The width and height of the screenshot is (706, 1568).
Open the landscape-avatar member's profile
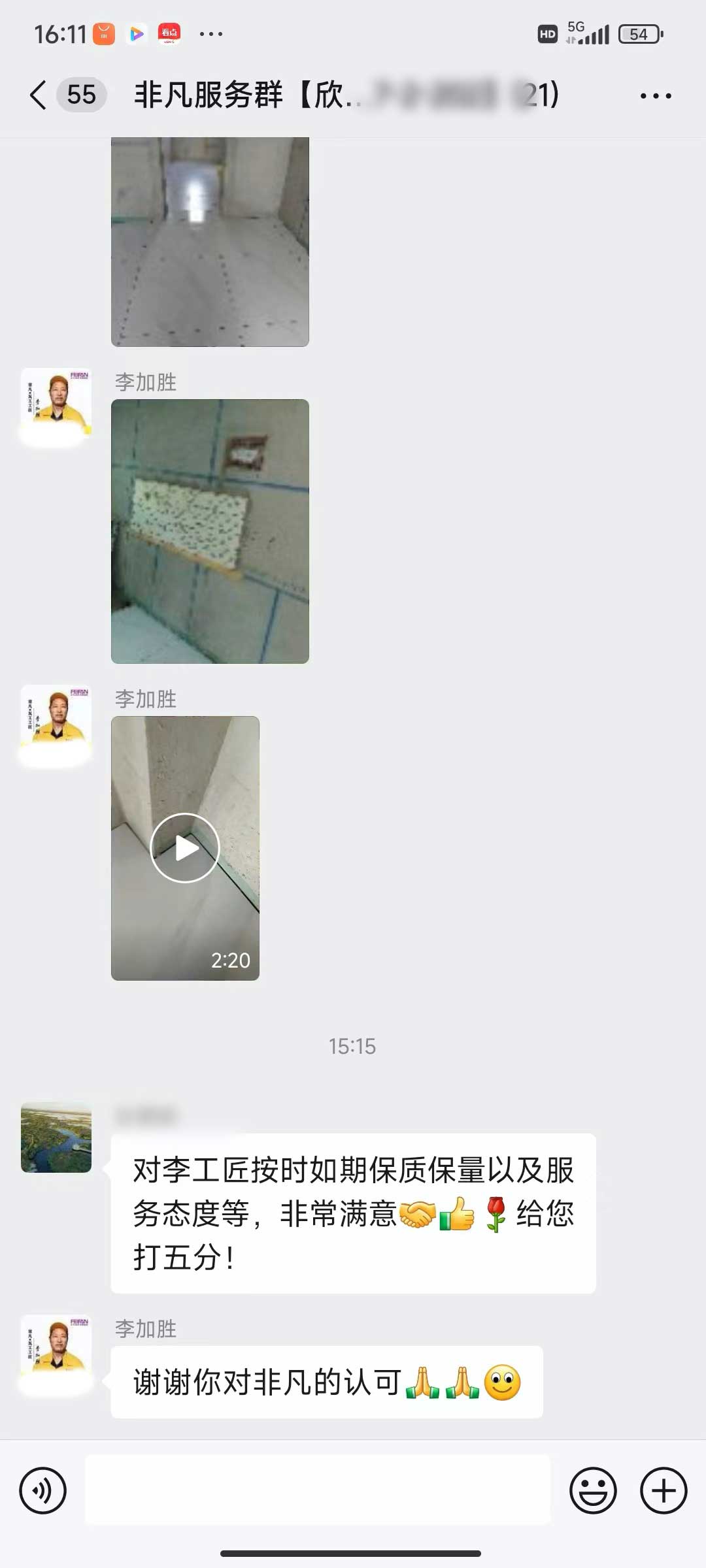(56, 1137)
